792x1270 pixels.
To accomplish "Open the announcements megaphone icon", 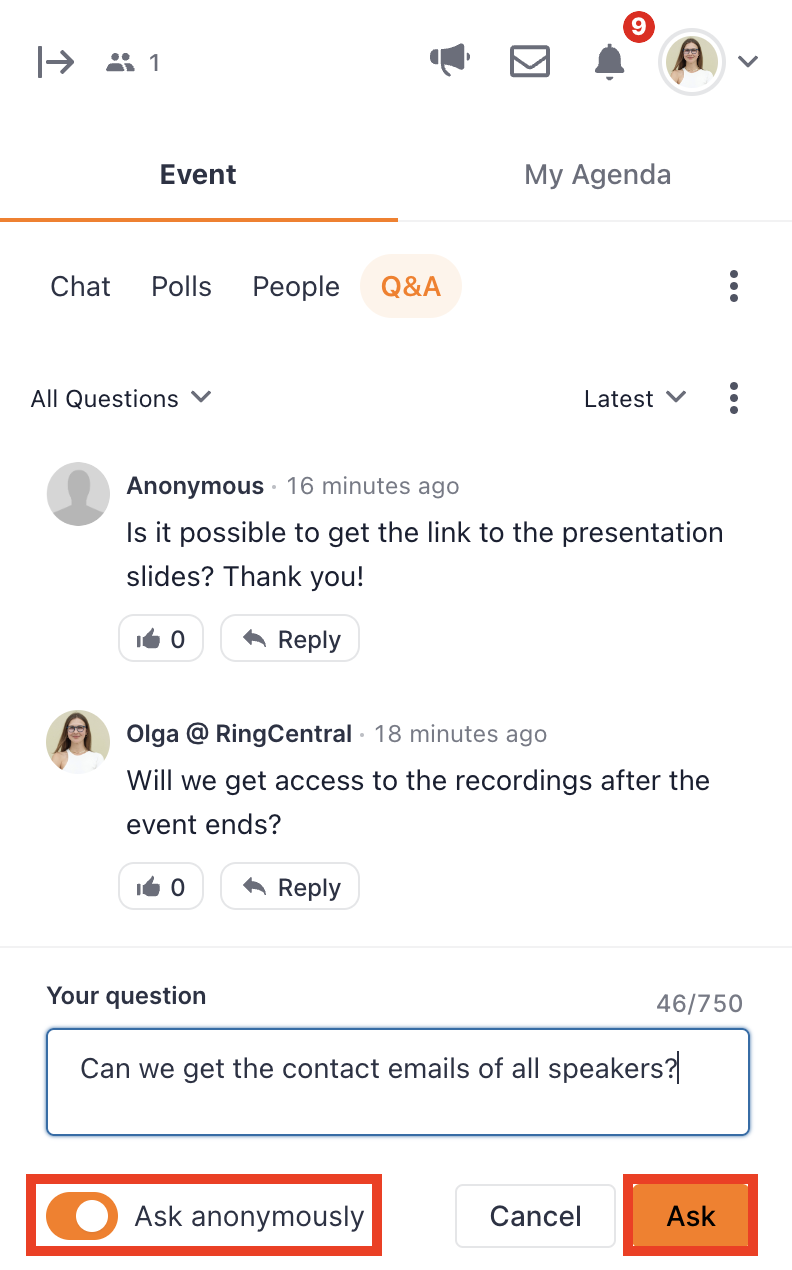I will [x=450, y=61].
